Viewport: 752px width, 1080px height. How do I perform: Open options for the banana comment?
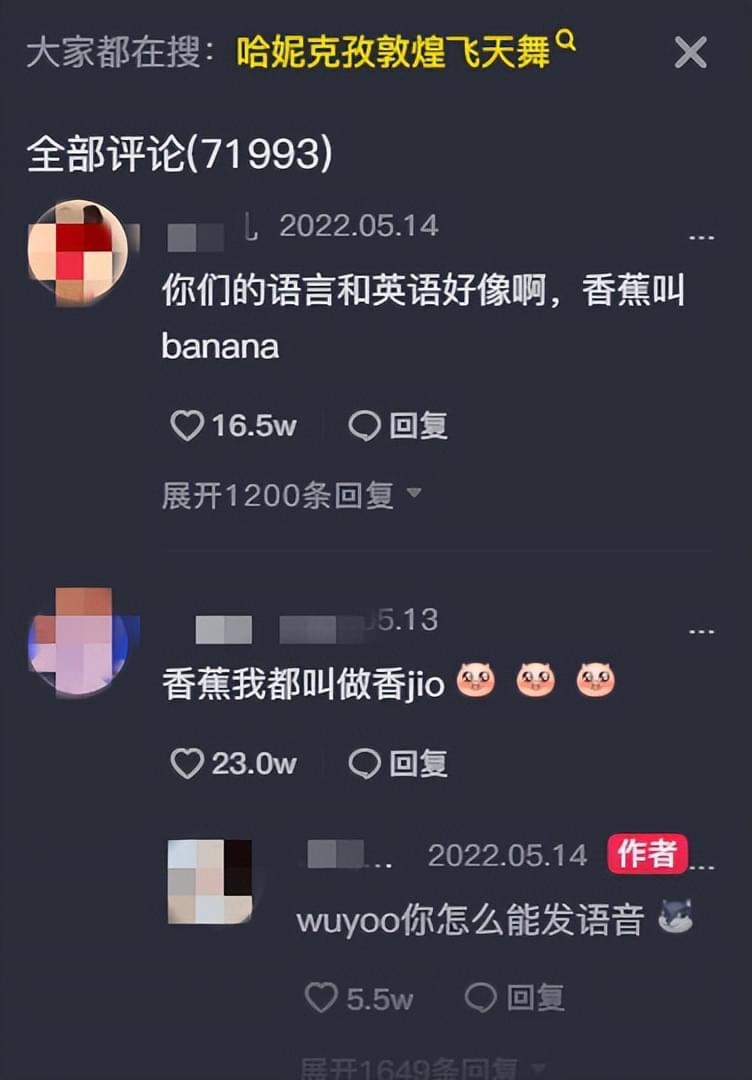pyautogui.click(x=702, y=237)
